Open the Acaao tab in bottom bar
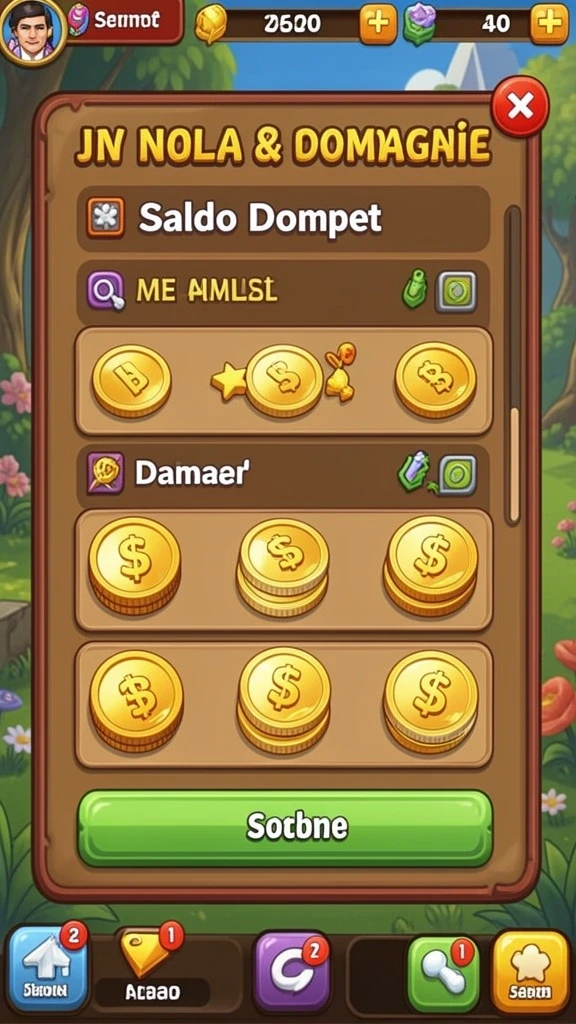The height and width of the screenshot is (1024, 576). click(152, 967)
